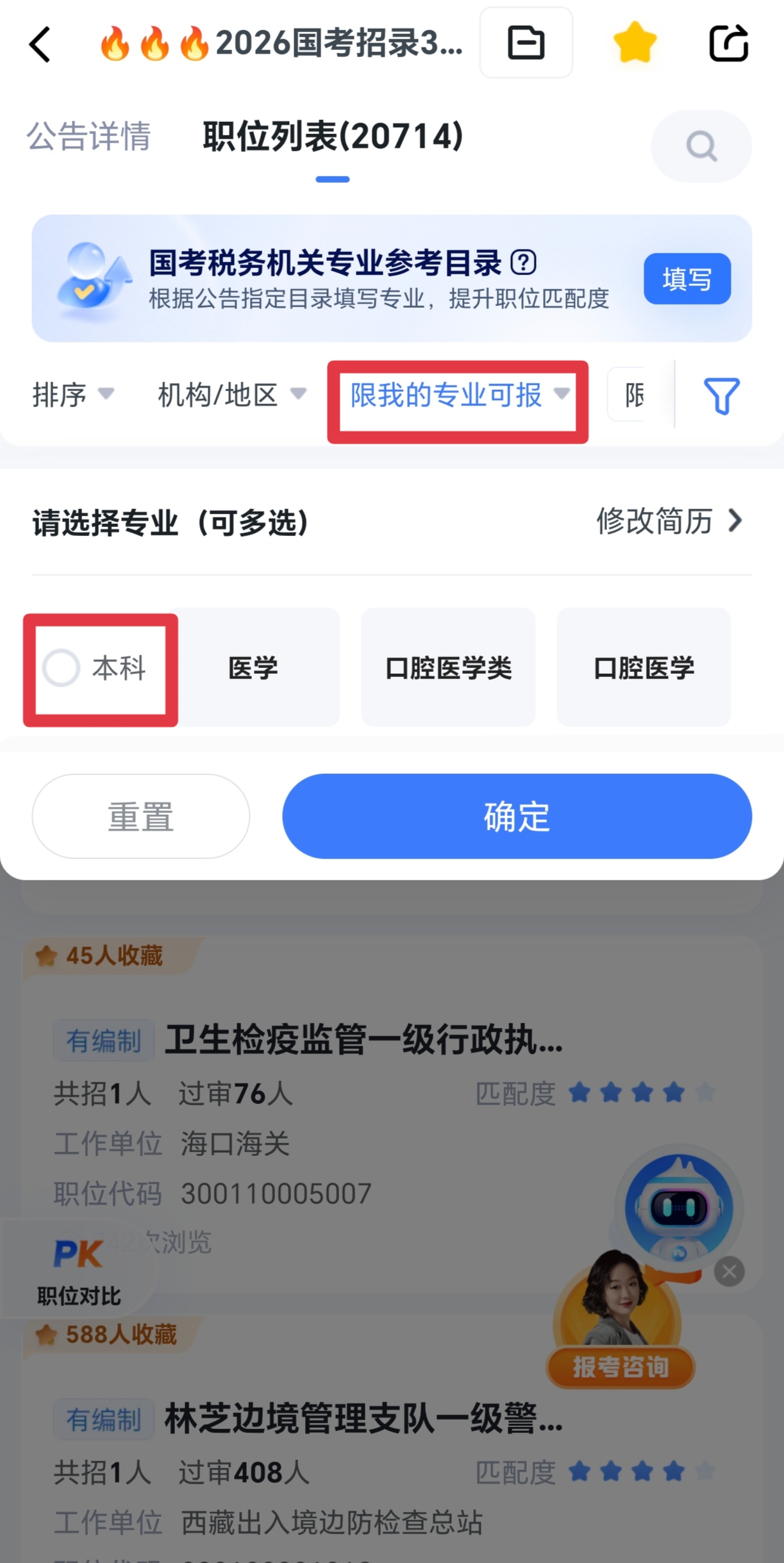Choose the 口腔医学 major chip
784x1563 pixels.
click(x=644, y=668)
